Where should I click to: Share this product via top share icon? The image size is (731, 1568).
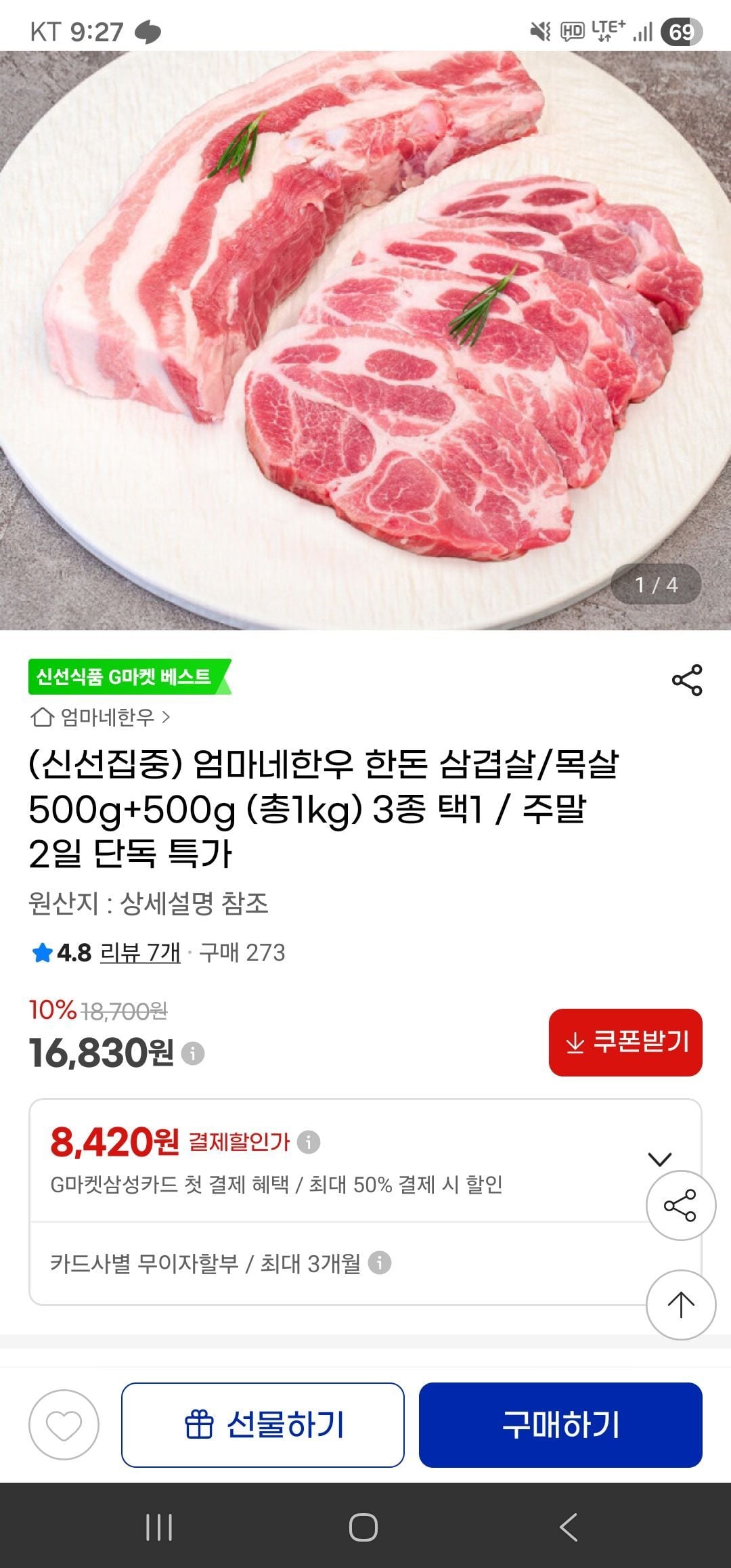tap(687, 680)
